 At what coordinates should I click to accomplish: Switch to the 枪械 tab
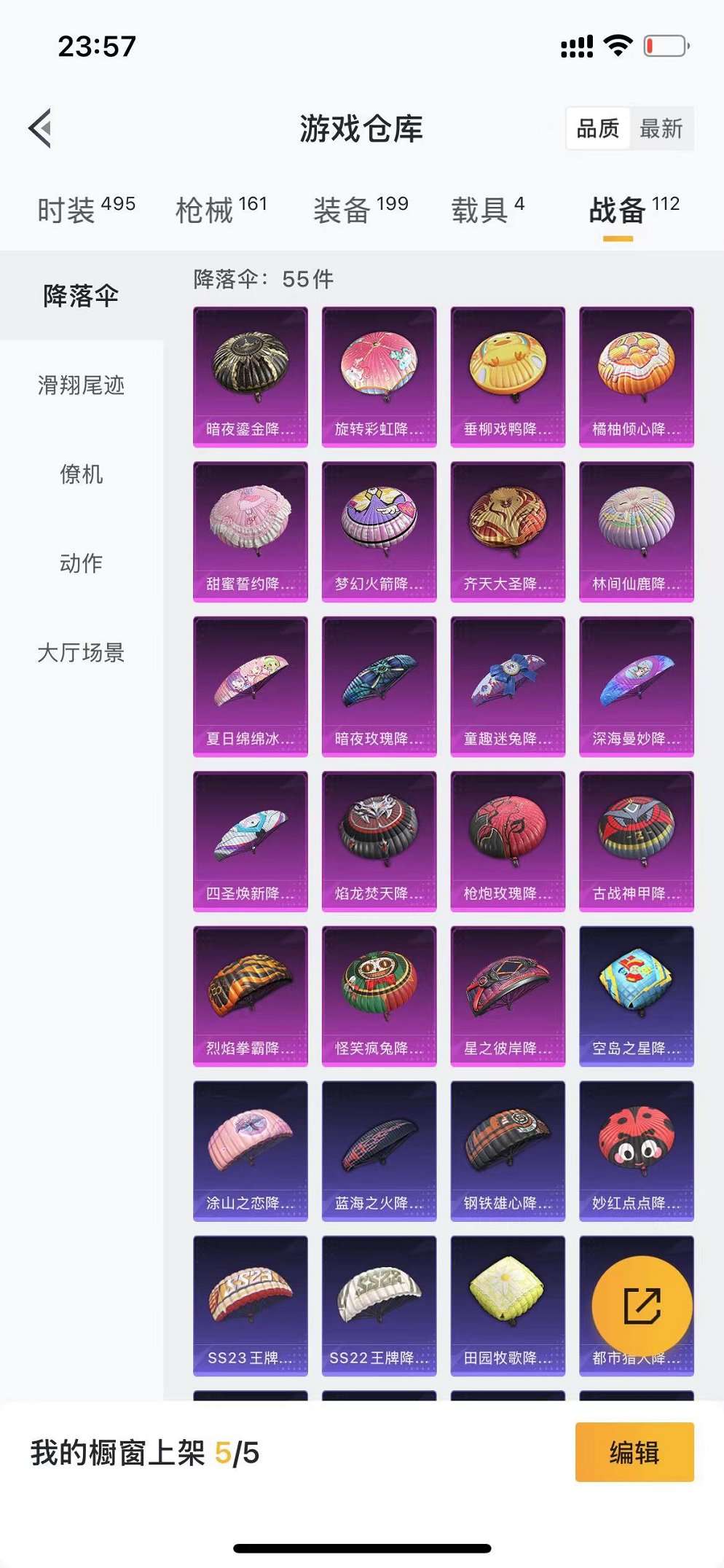[221, 210]
